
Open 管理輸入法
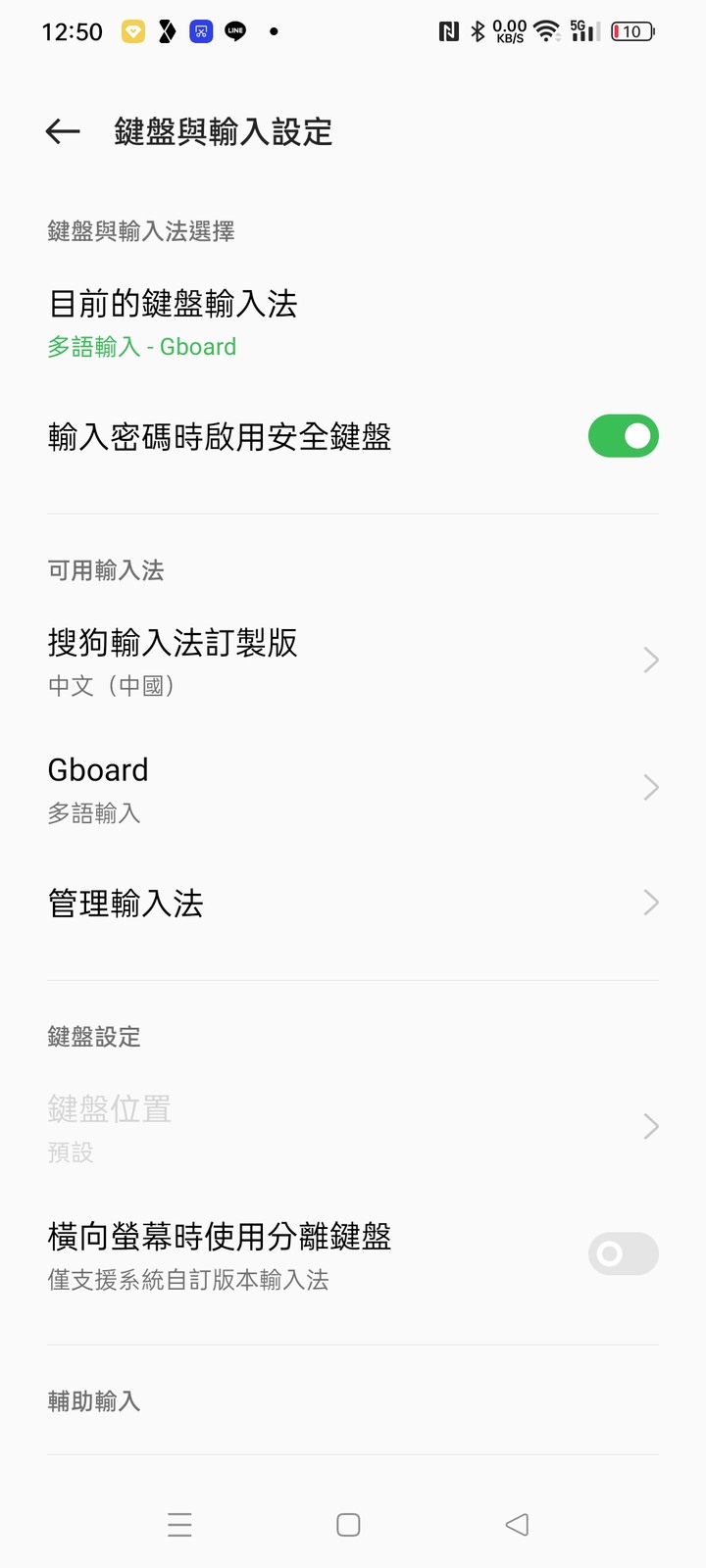click(x=353, y=903)
